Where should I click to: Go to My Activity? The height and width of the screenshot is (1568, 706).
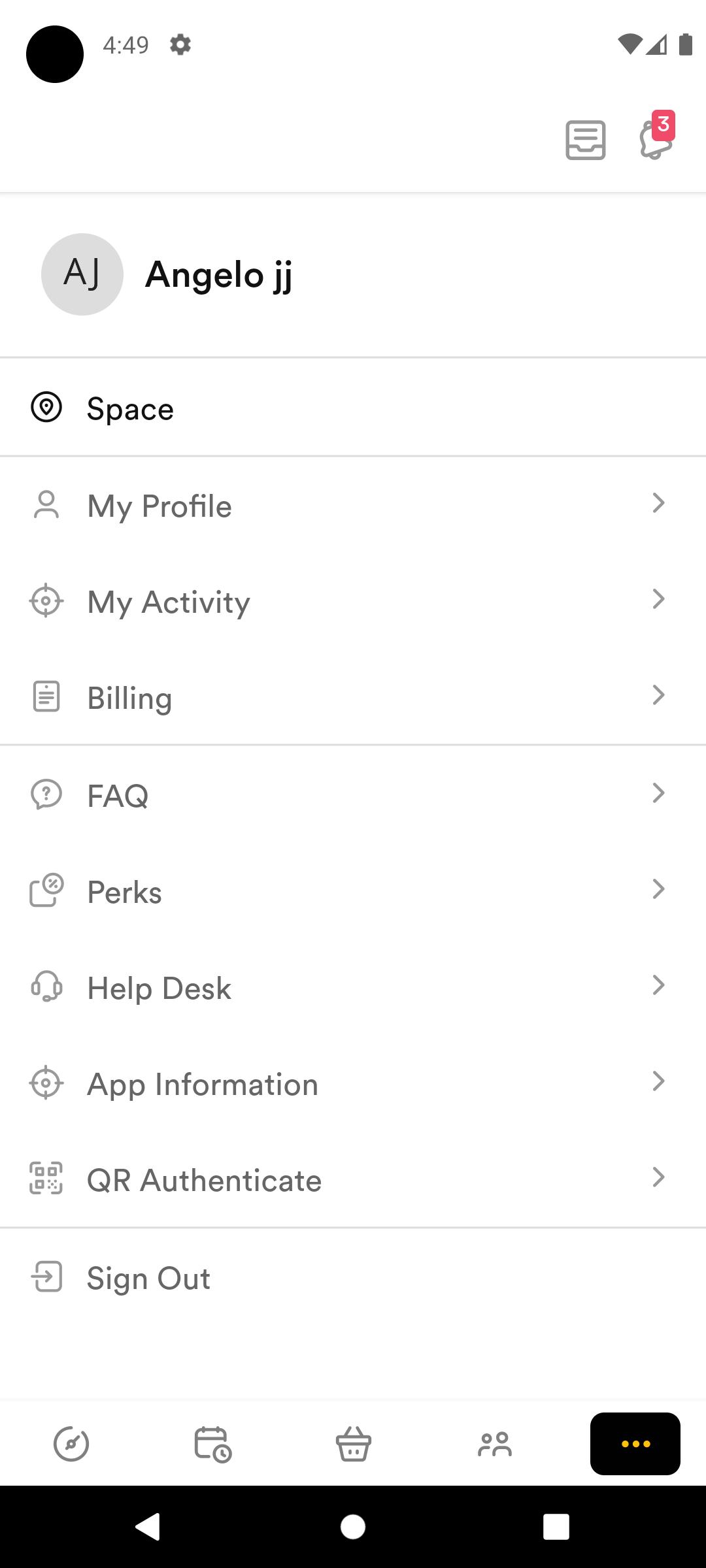tap(353, 602)
